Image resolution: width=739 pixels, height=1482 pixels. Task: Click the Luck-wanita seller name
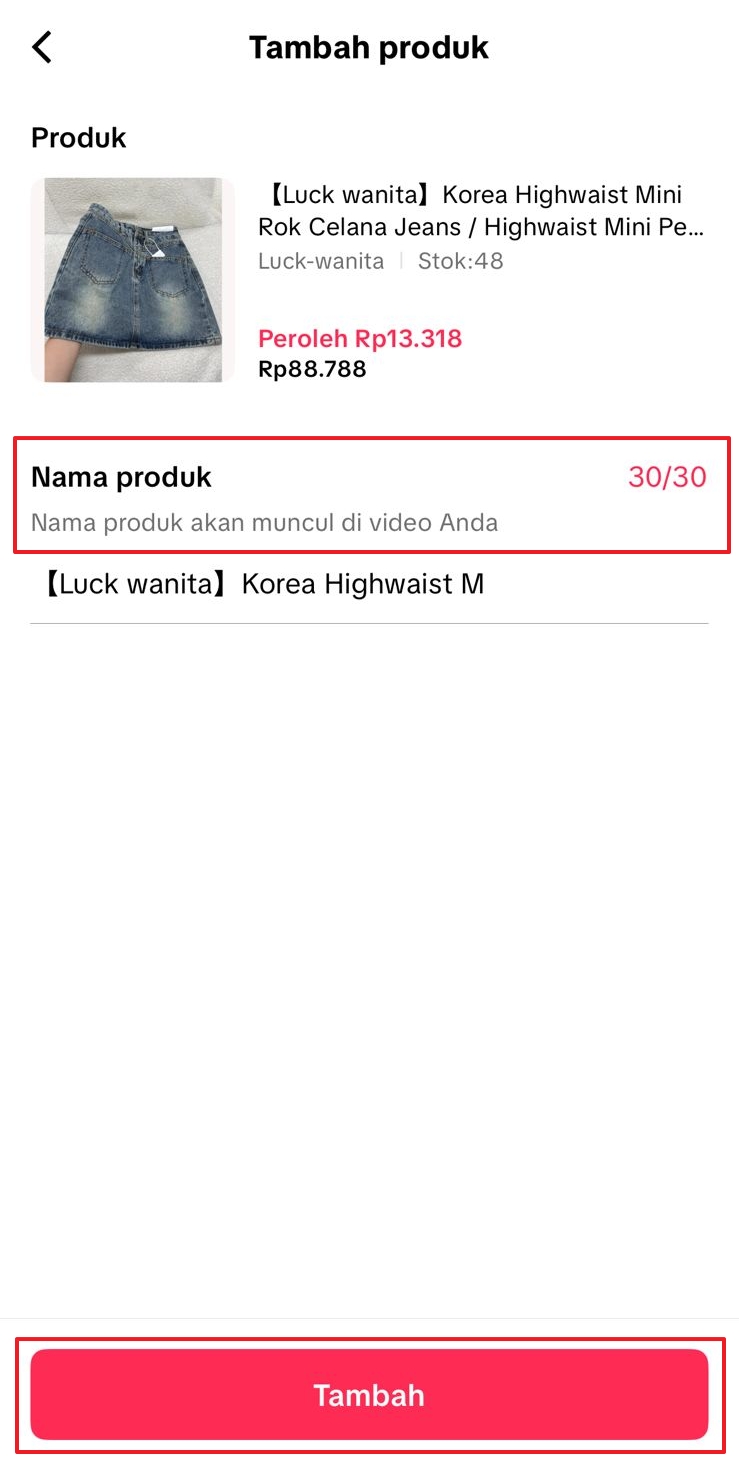point(320,262)
